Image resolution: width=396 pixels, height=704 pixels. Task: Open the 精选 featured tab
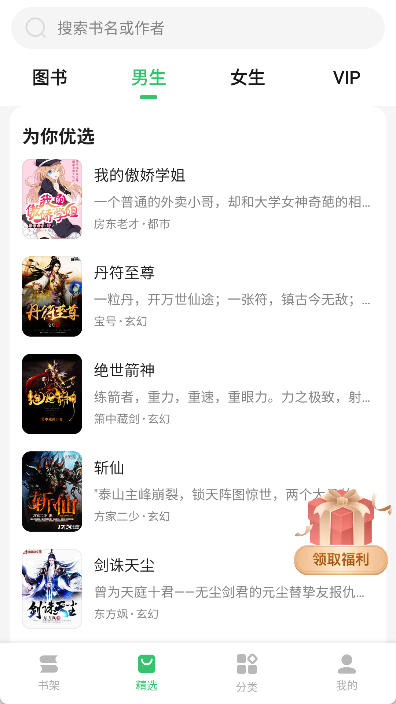(146, 673)
